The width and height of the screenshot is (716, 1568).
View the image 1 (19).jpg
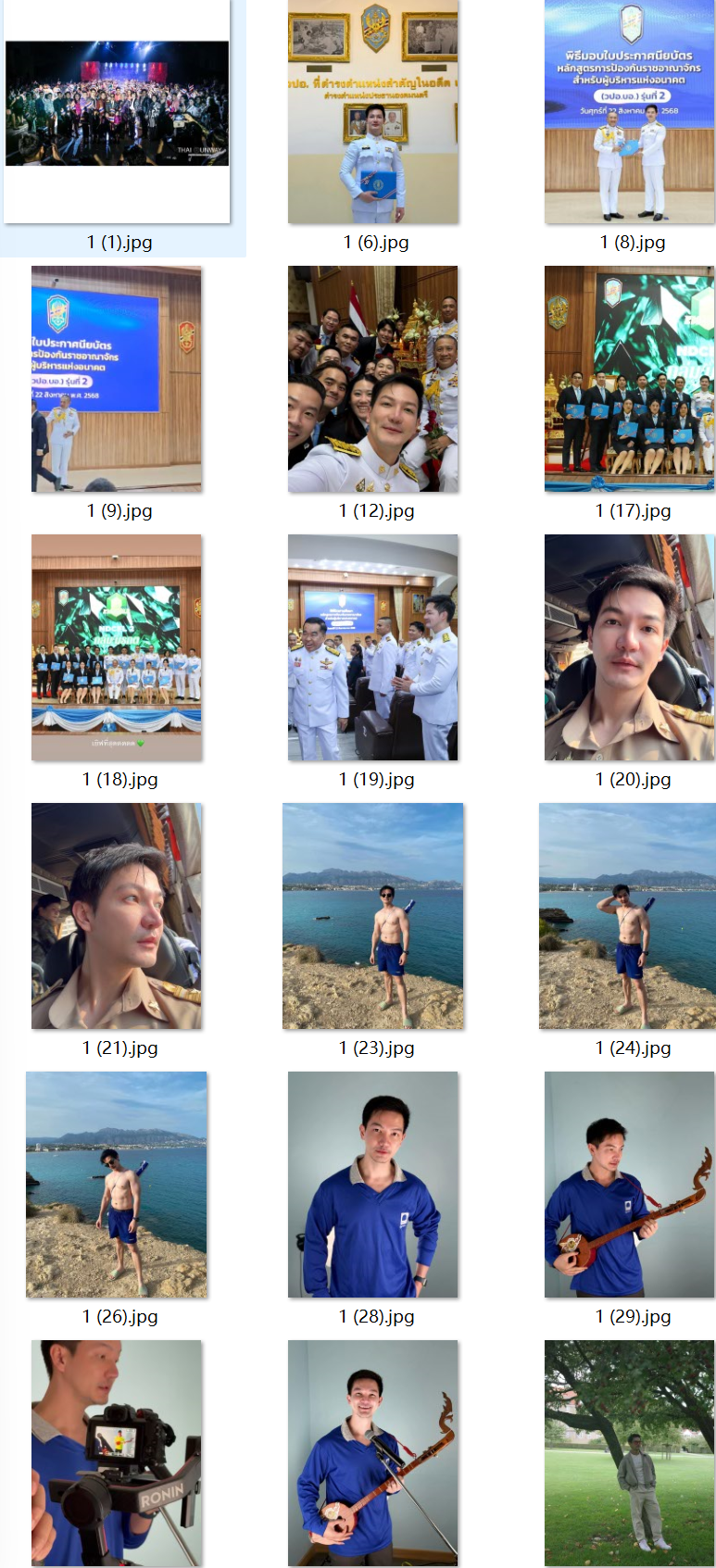372,647
